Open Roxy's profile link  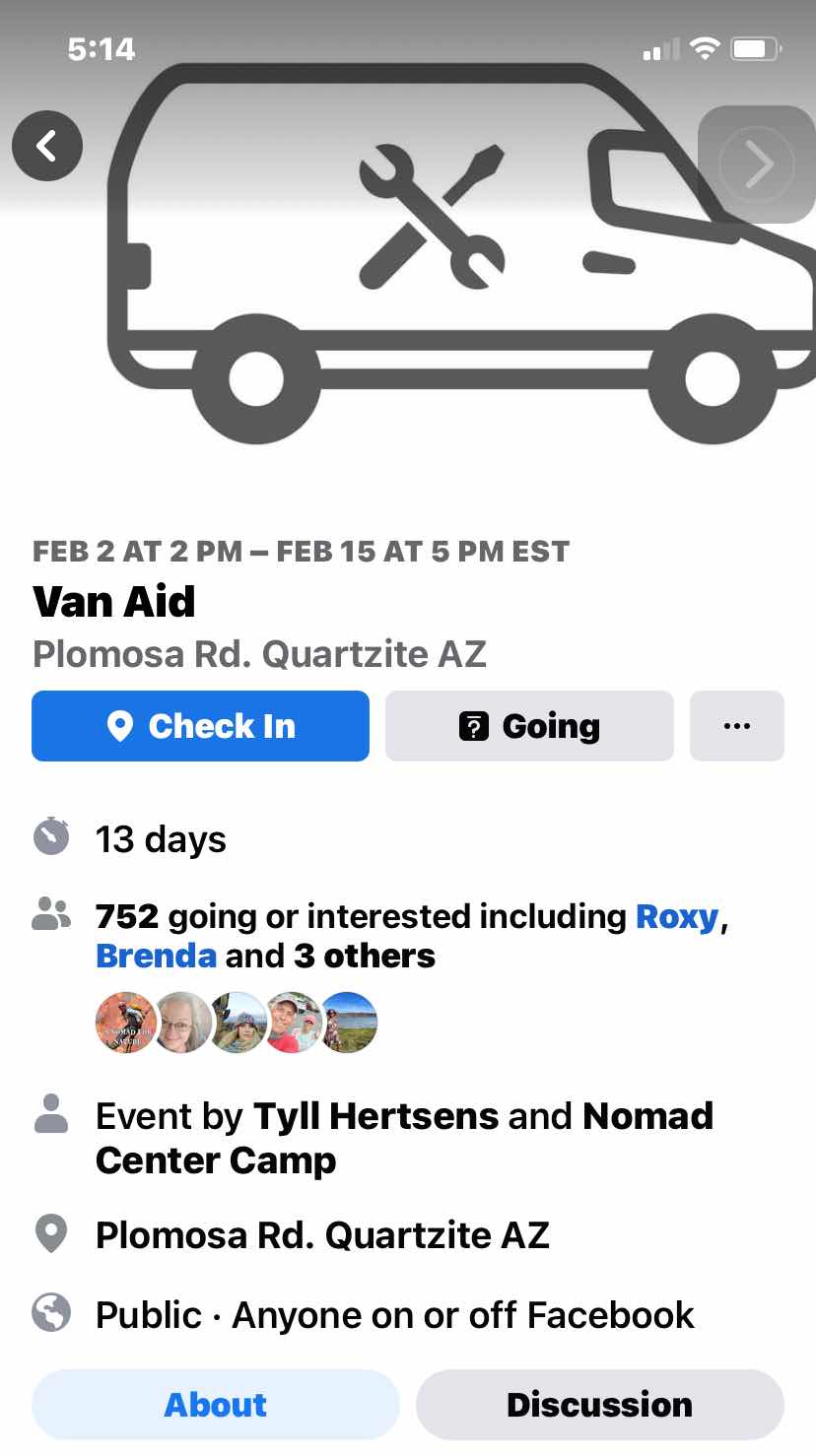coord(676,916)
